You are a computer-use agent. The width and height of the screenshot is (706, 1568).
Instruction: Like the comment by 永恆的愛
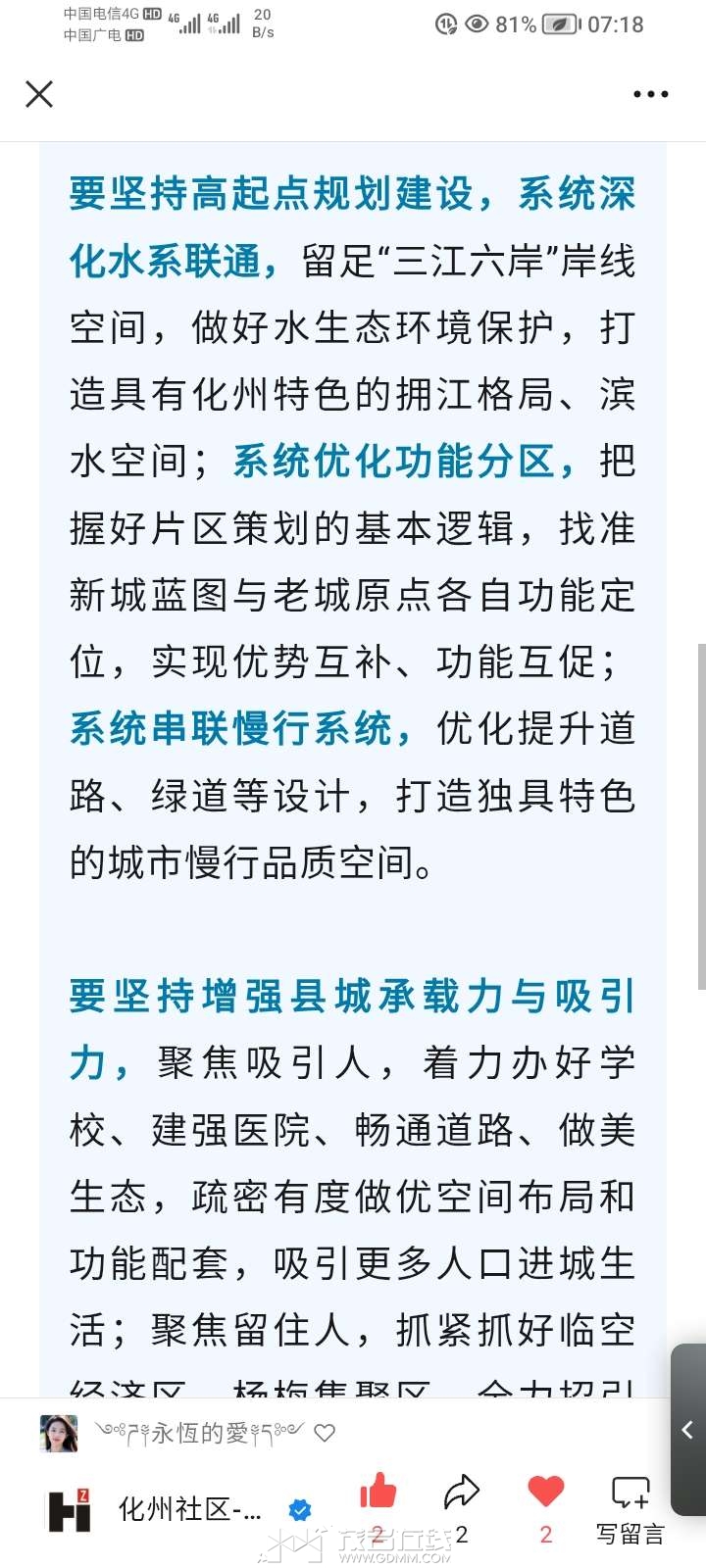click(325, 1433)
